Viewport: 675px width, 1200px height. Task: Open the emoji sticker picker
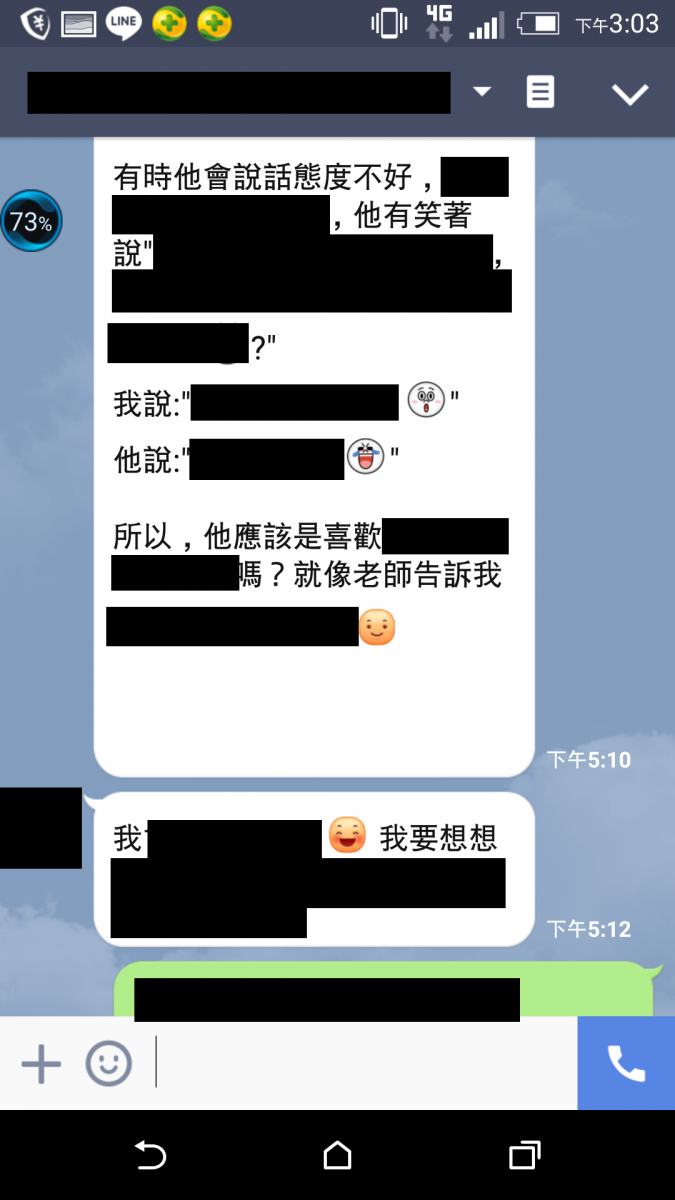coord(108,1064)
